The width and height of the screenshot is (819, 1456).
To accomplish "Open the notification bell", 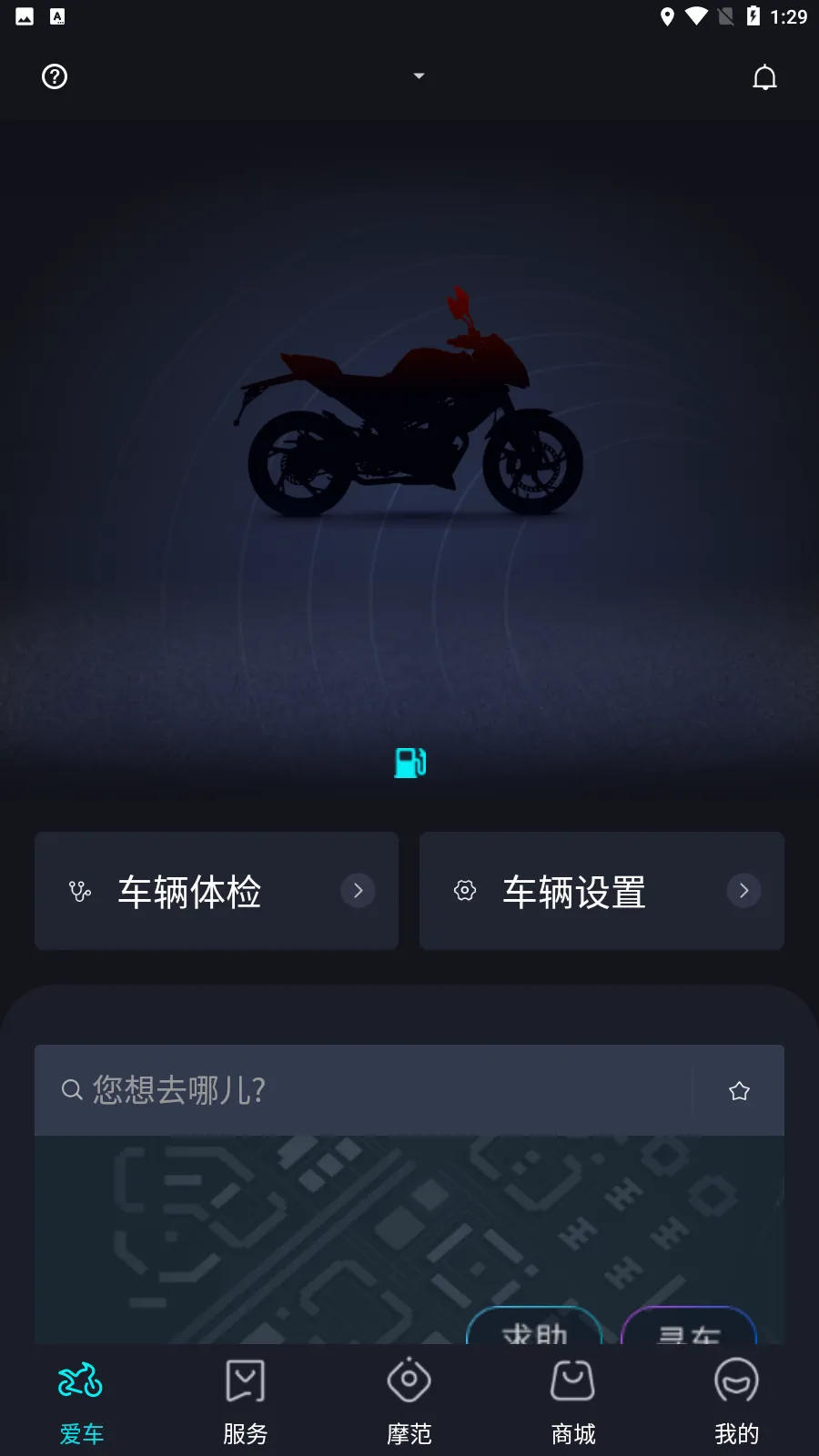I will point(765,76).
